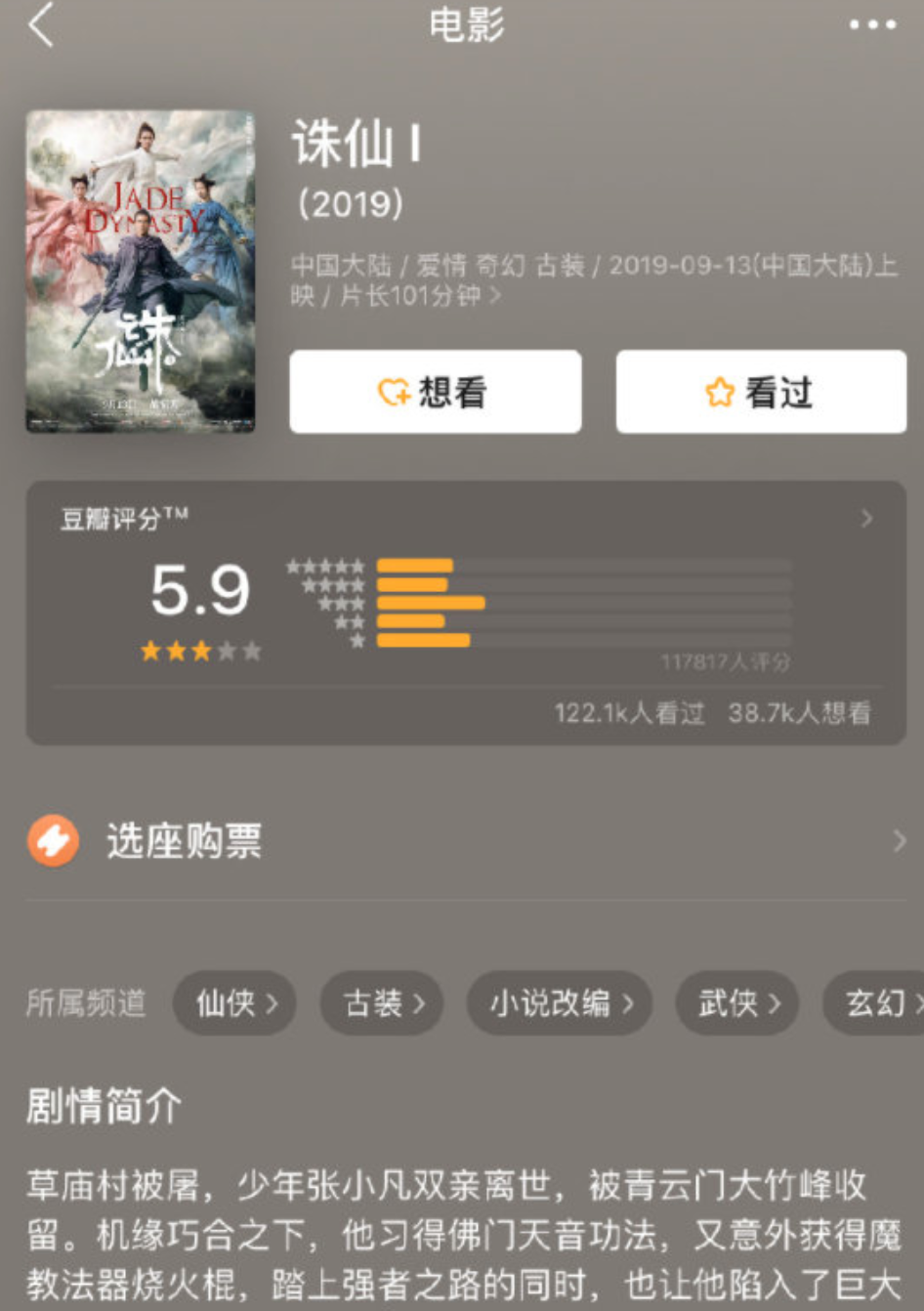
Task: Open 选座购票 to buy tickets
Action: [465, 840]
